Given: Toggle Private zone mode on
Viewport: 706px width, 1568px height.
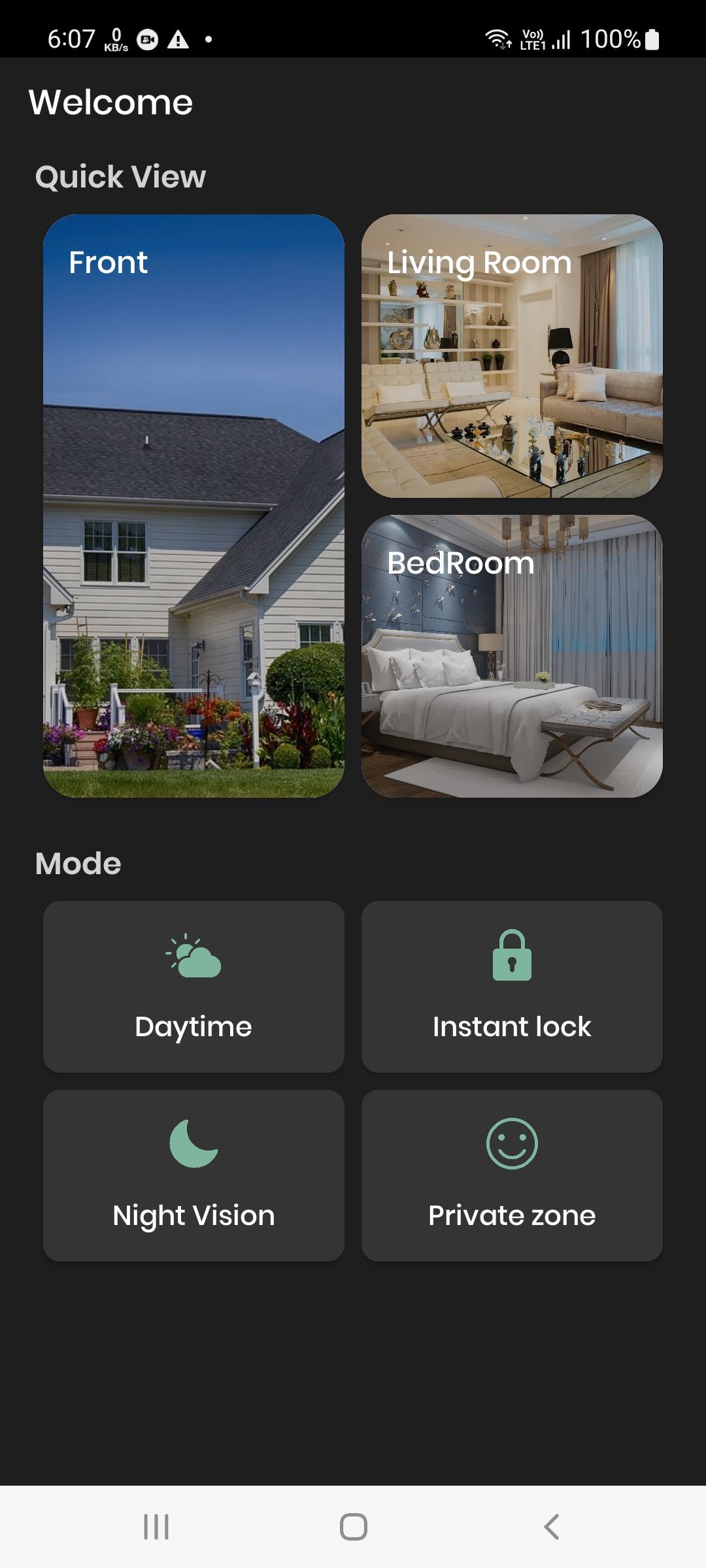Looking at the screenshot, I should (513, 1176).
